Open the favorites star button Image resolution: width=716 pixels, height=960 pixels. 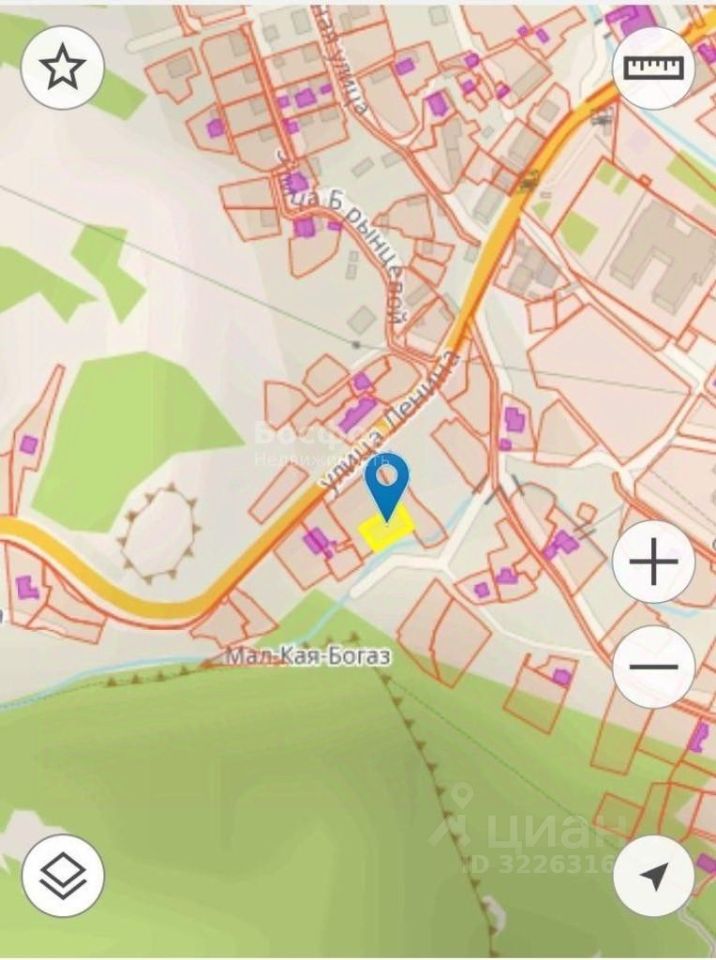(63, 67)
